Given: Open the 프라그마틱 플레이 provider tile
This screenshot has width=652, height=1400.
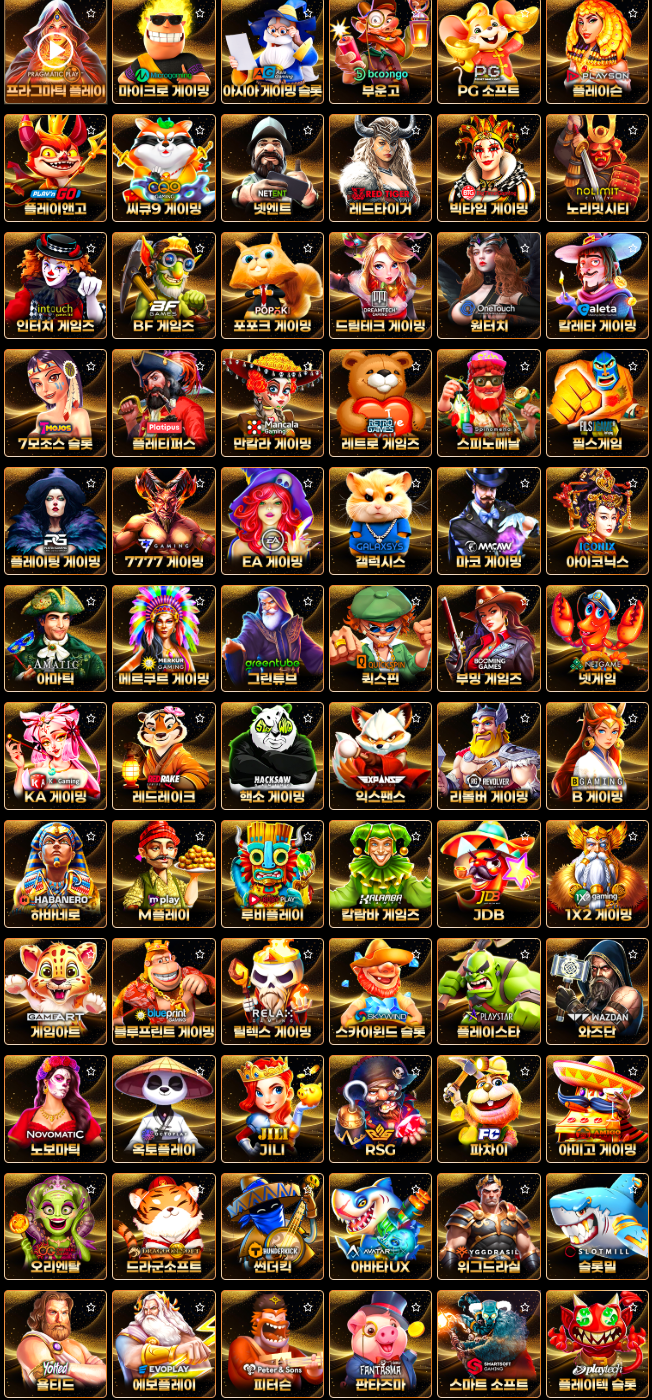Looking at the screenshot, I should coord(55,50).
